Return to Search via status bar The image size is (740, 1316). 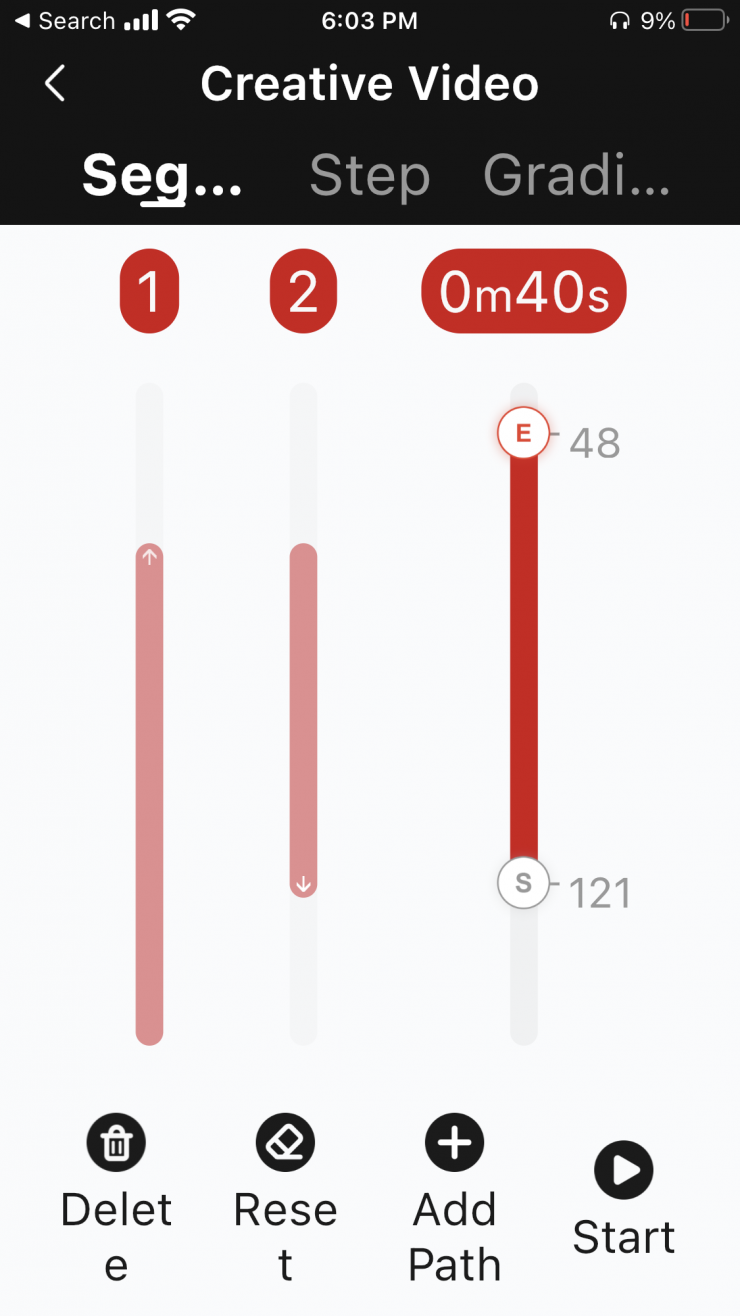[x=65, y=21]
